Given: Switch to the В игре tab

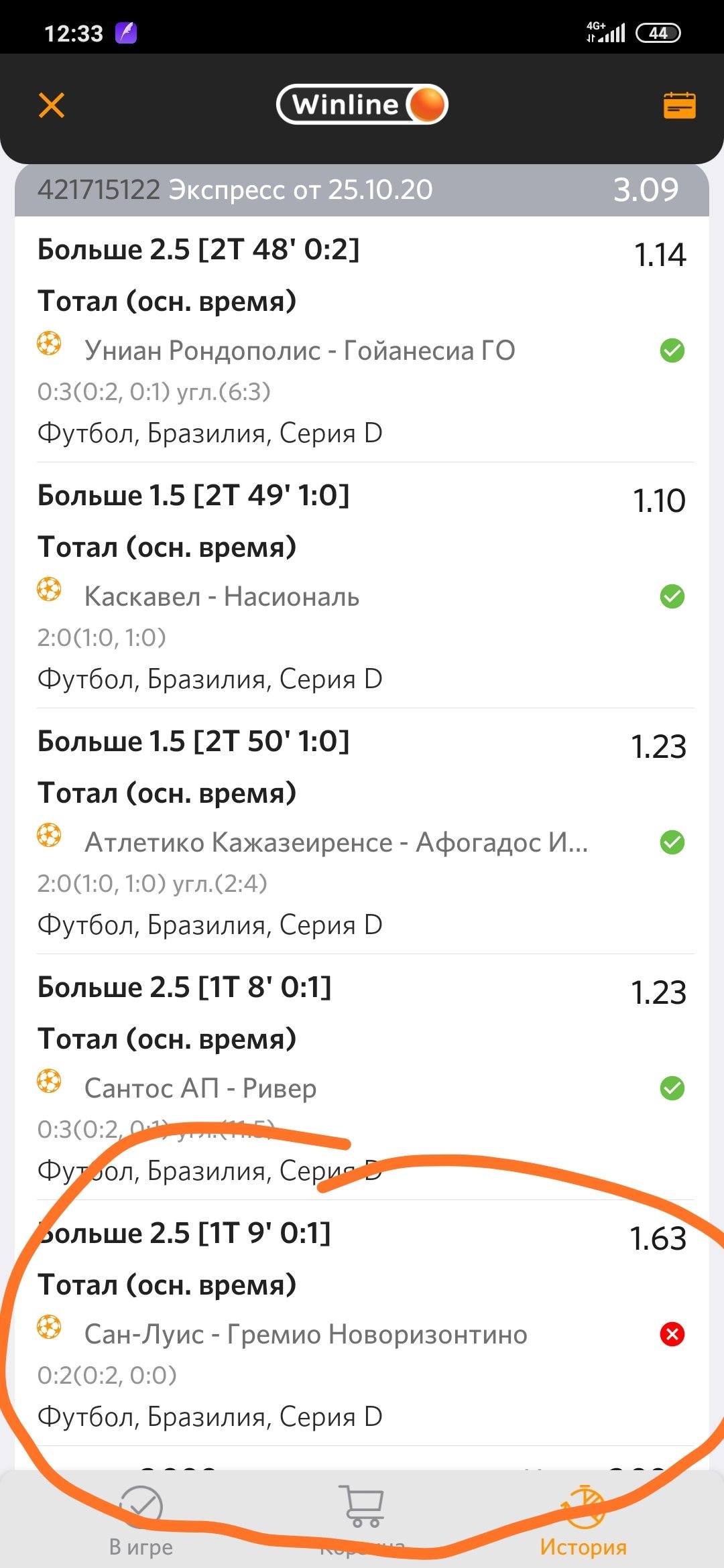Looking at the screenshot, I should [x=141, y=1520].
